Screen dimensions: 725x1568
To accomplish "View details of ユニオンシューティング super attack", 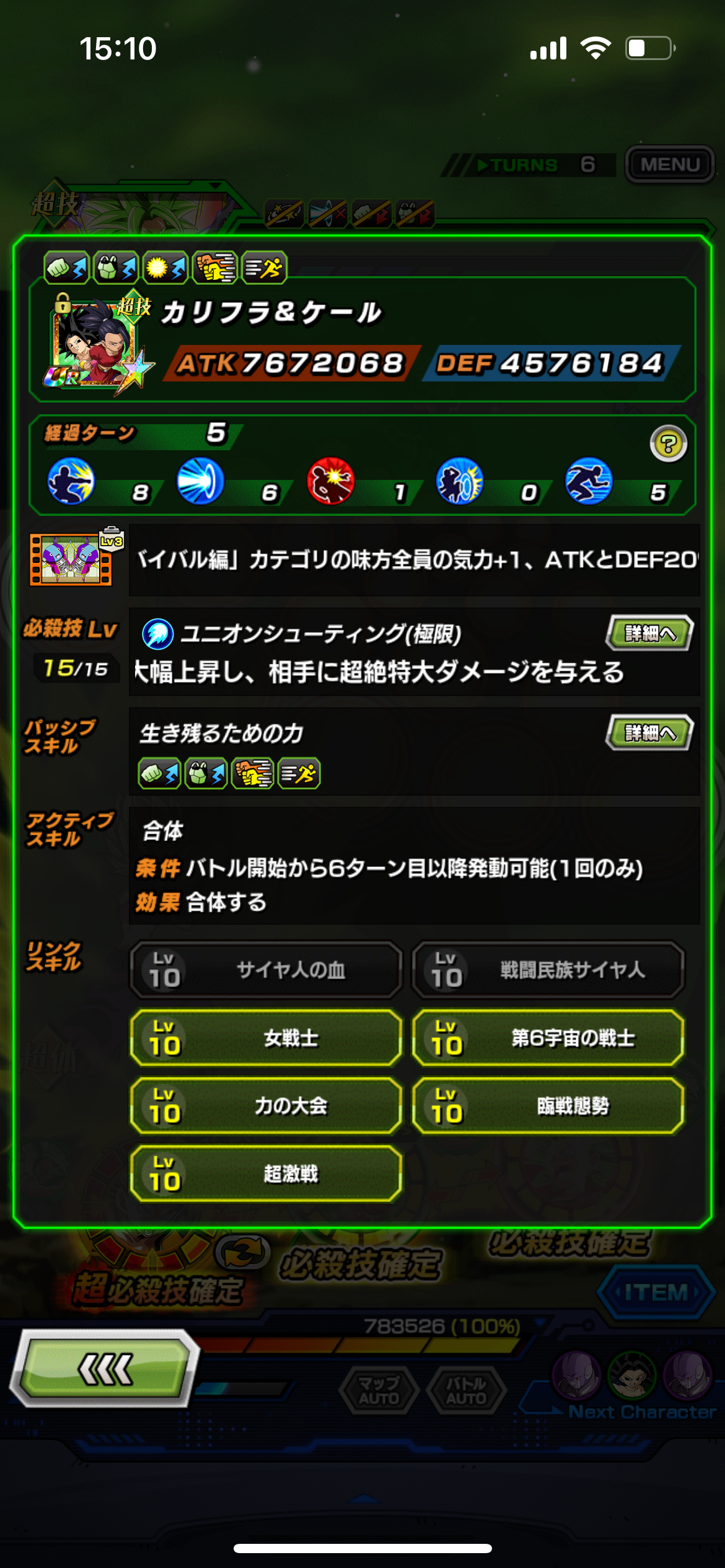I will [x=649, y=633].
